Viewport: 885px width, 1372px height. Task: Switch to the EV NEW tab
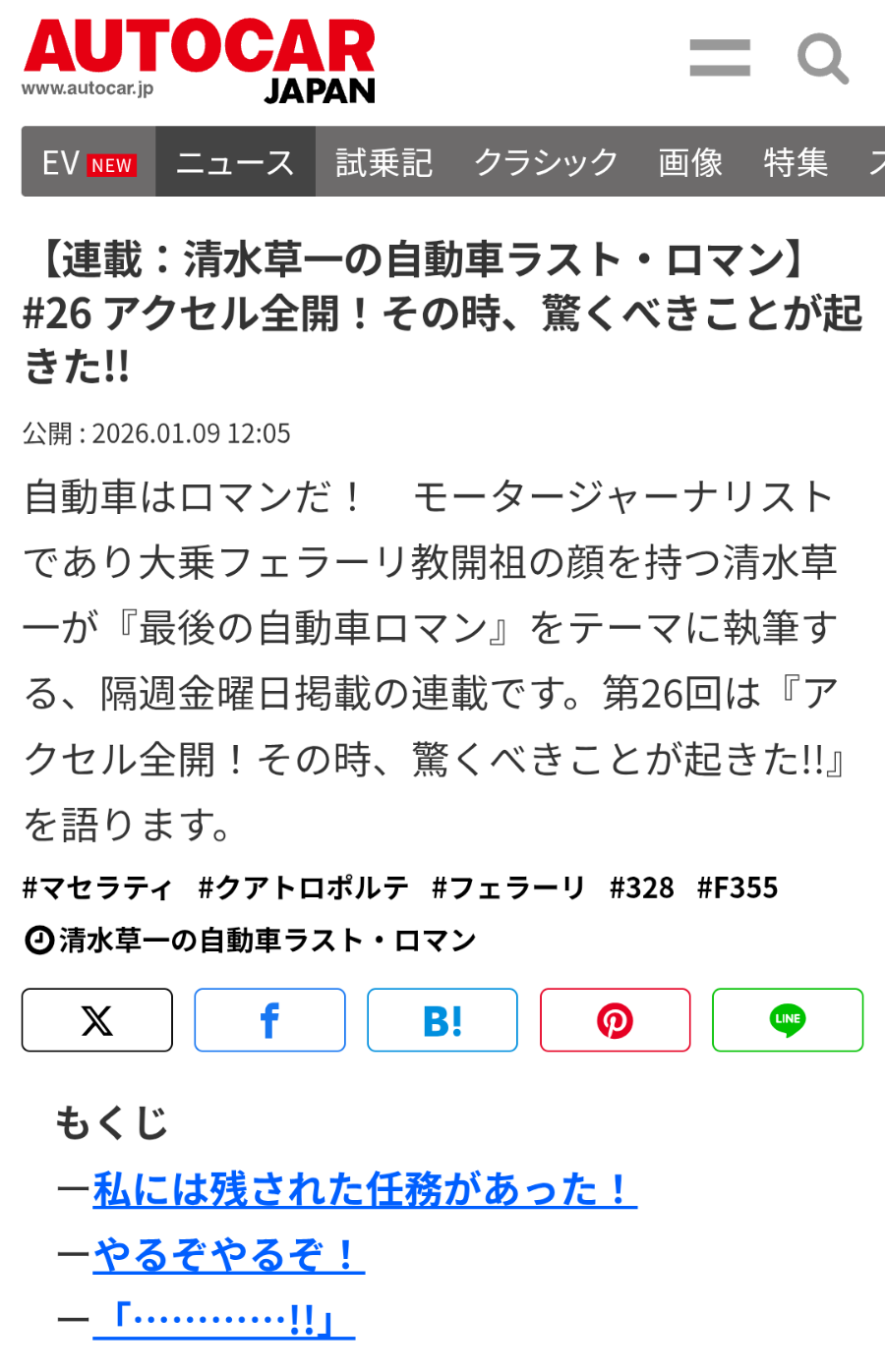(88, 162)
